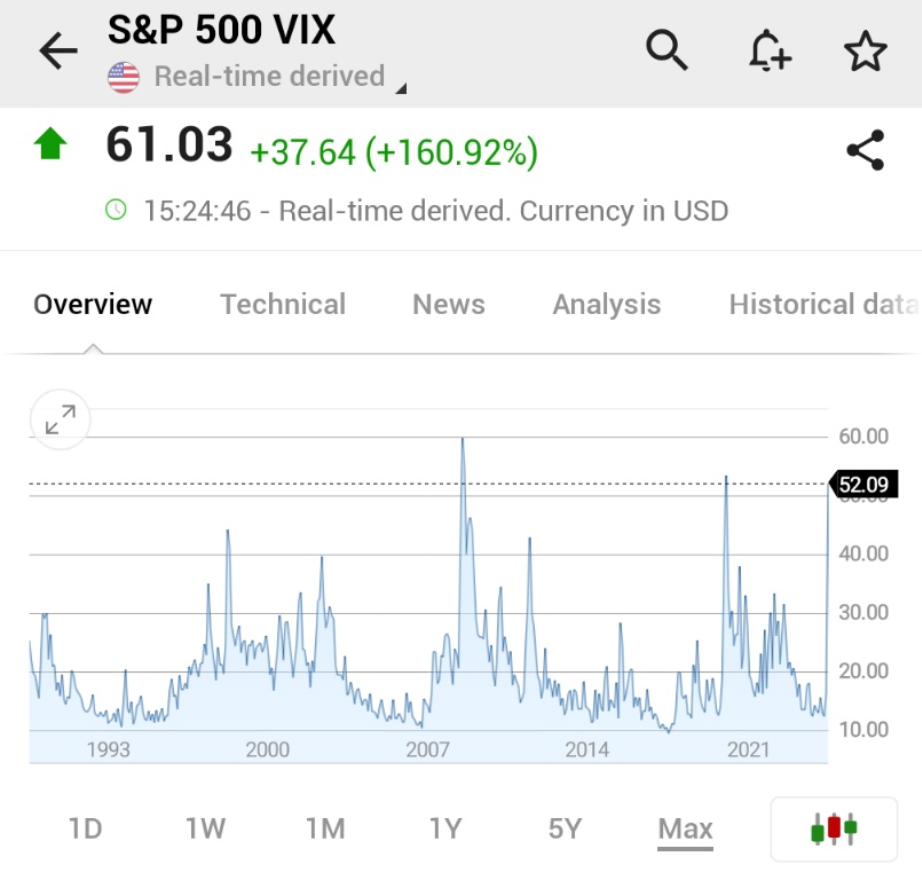Viewport: 922px width, 880px height.
Task: Go back using the arrow
Action: pyautogui.click(x=58, y=51)
